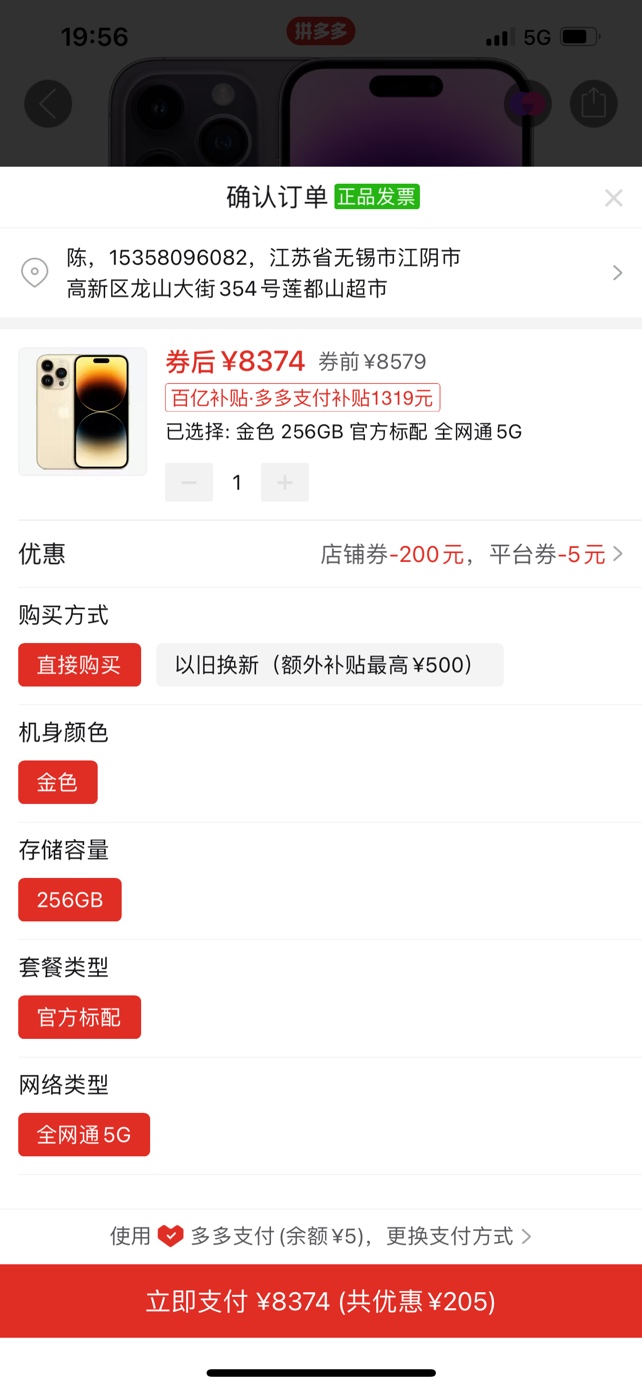642x1389 pixels.
Task: Close the confirm order sheet
Action: click(613, 198)
